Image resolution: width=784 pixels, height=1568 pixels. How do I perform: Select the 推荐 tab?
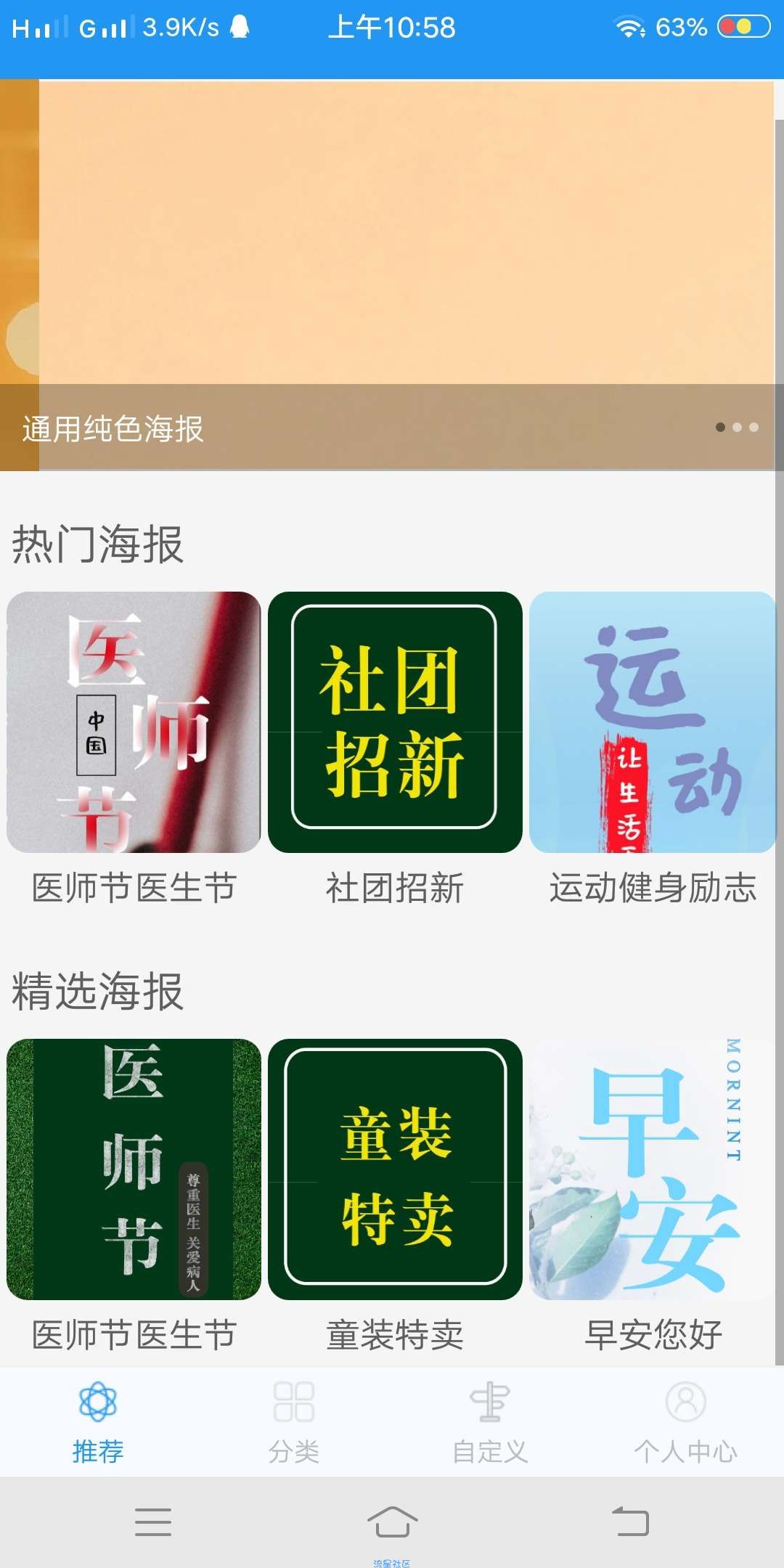98,1421
